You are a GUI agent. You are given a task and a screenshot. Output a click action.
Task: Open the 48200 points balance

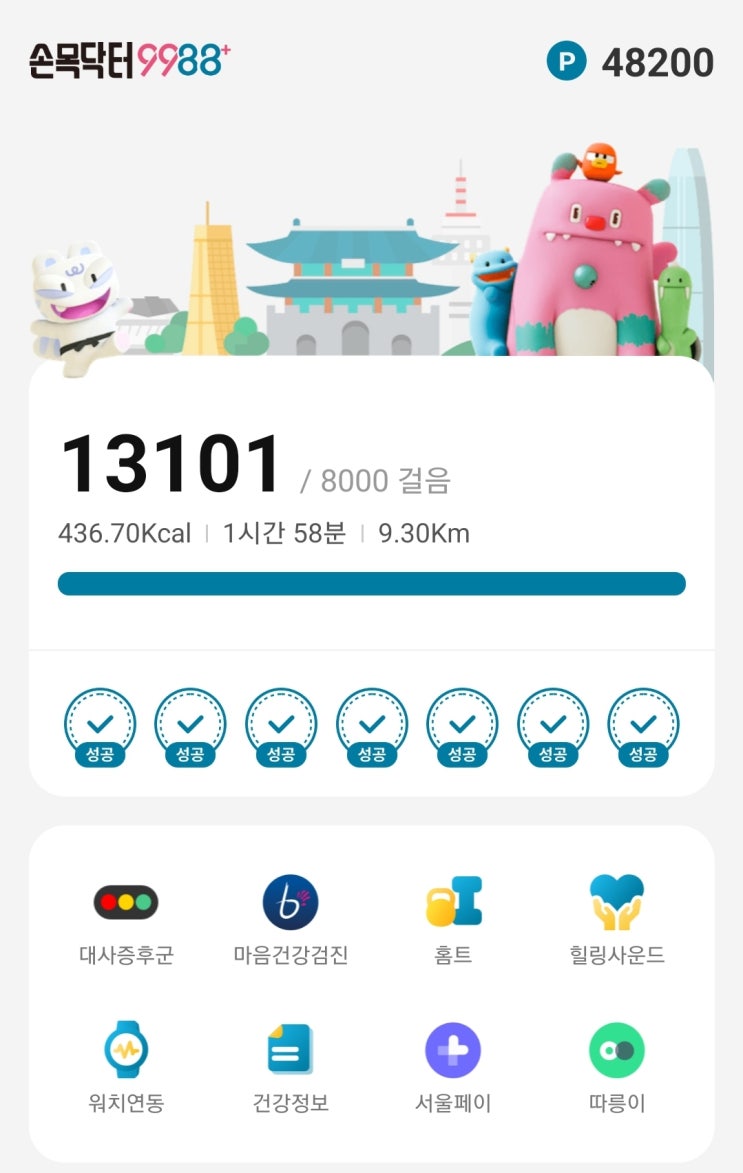coord(631,63)
